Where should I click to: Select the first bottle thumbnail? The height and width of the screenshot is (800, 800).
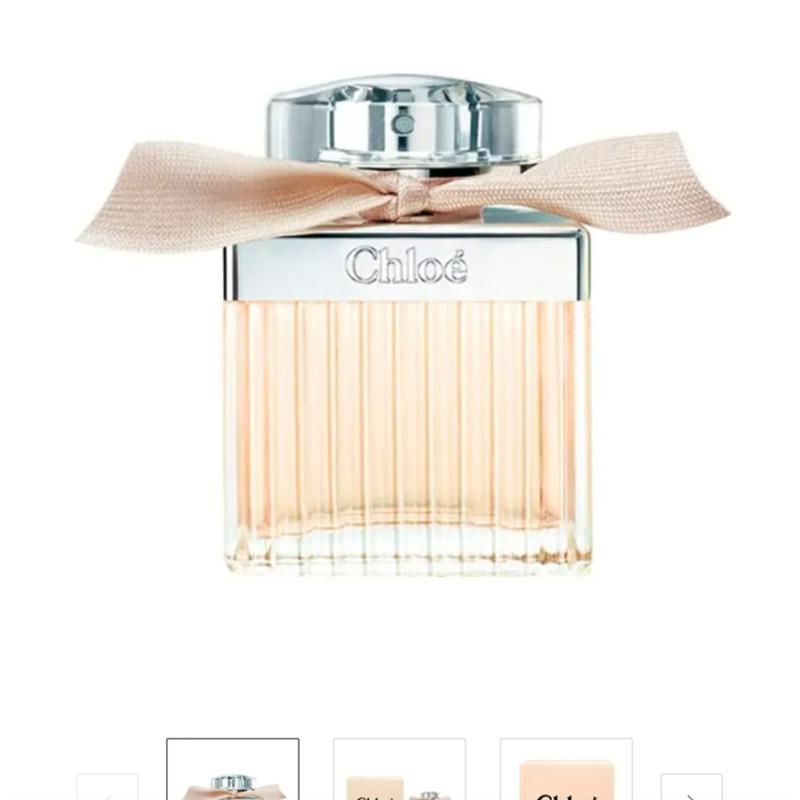(233, 772)
